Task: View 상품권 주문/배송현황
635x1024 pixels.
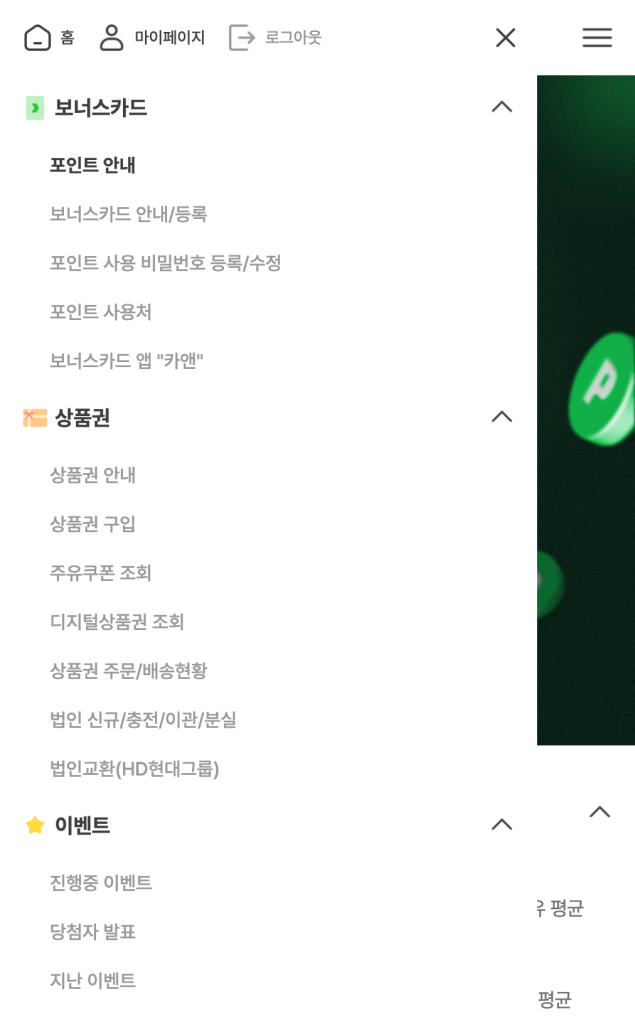Action: pos(129,671)
